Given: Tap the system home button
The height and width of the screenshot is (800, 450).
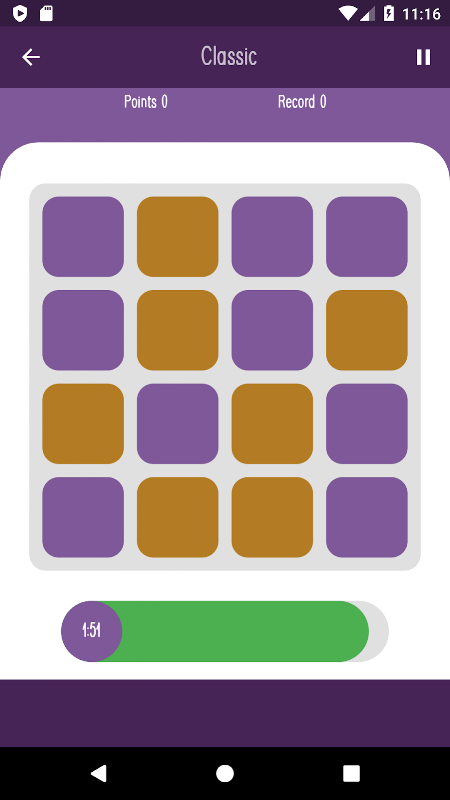Looking at the screenshot, I should (225, 773).
